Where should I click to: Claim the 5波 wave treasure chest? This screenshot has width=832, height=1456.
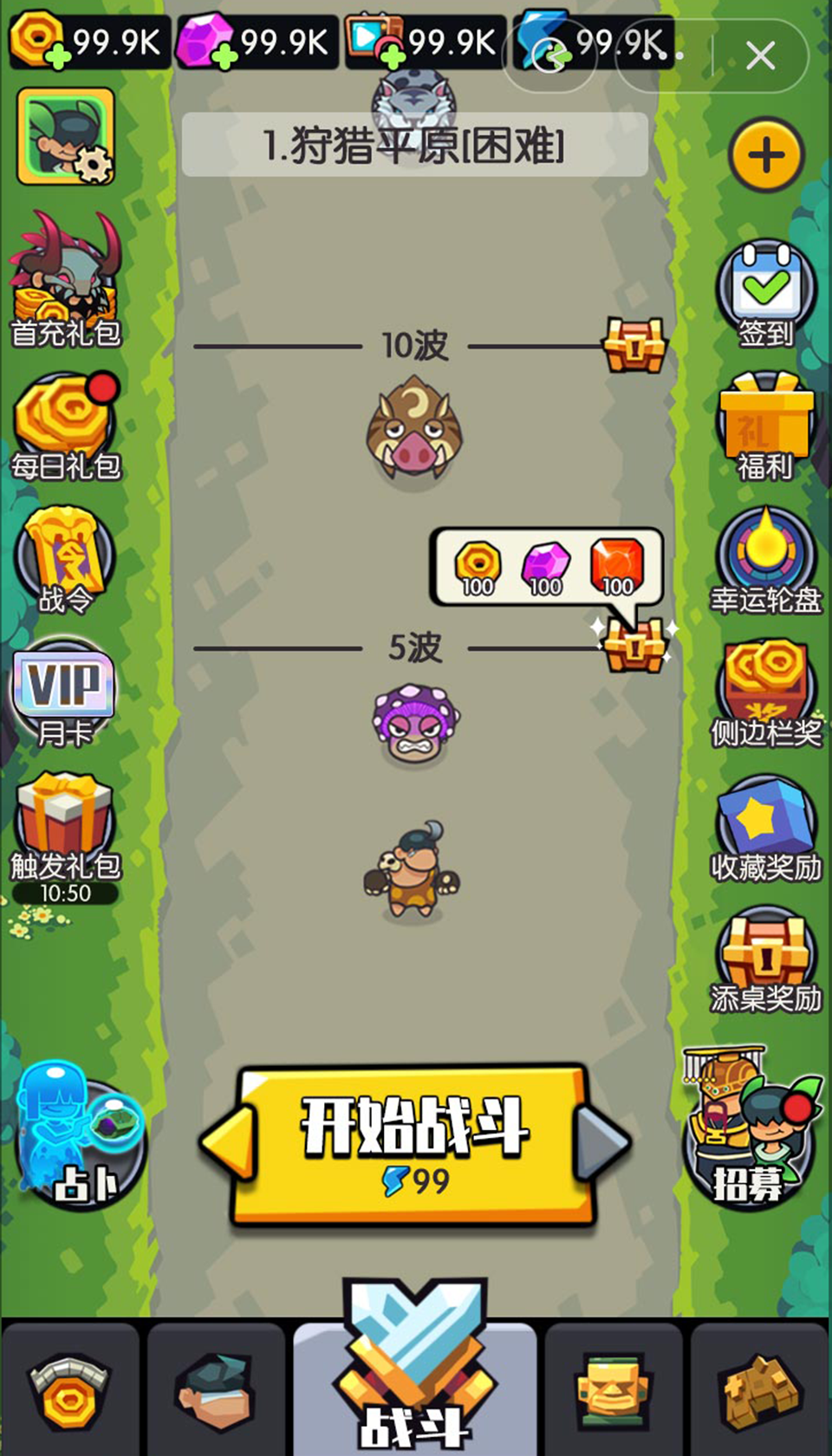click(x=634, y=646)
